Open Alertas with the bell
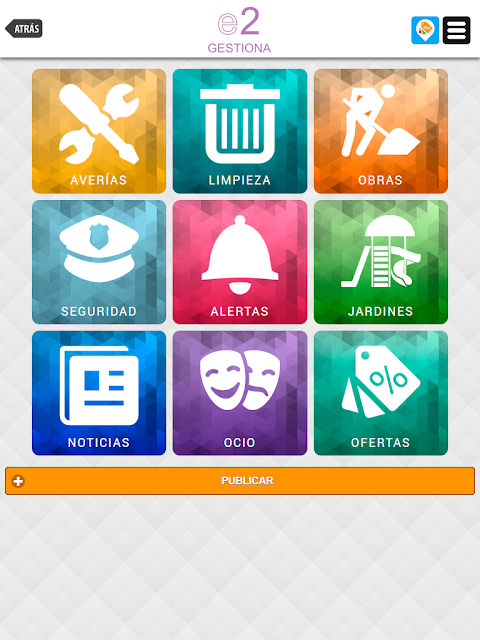 (x=240, y=262)
